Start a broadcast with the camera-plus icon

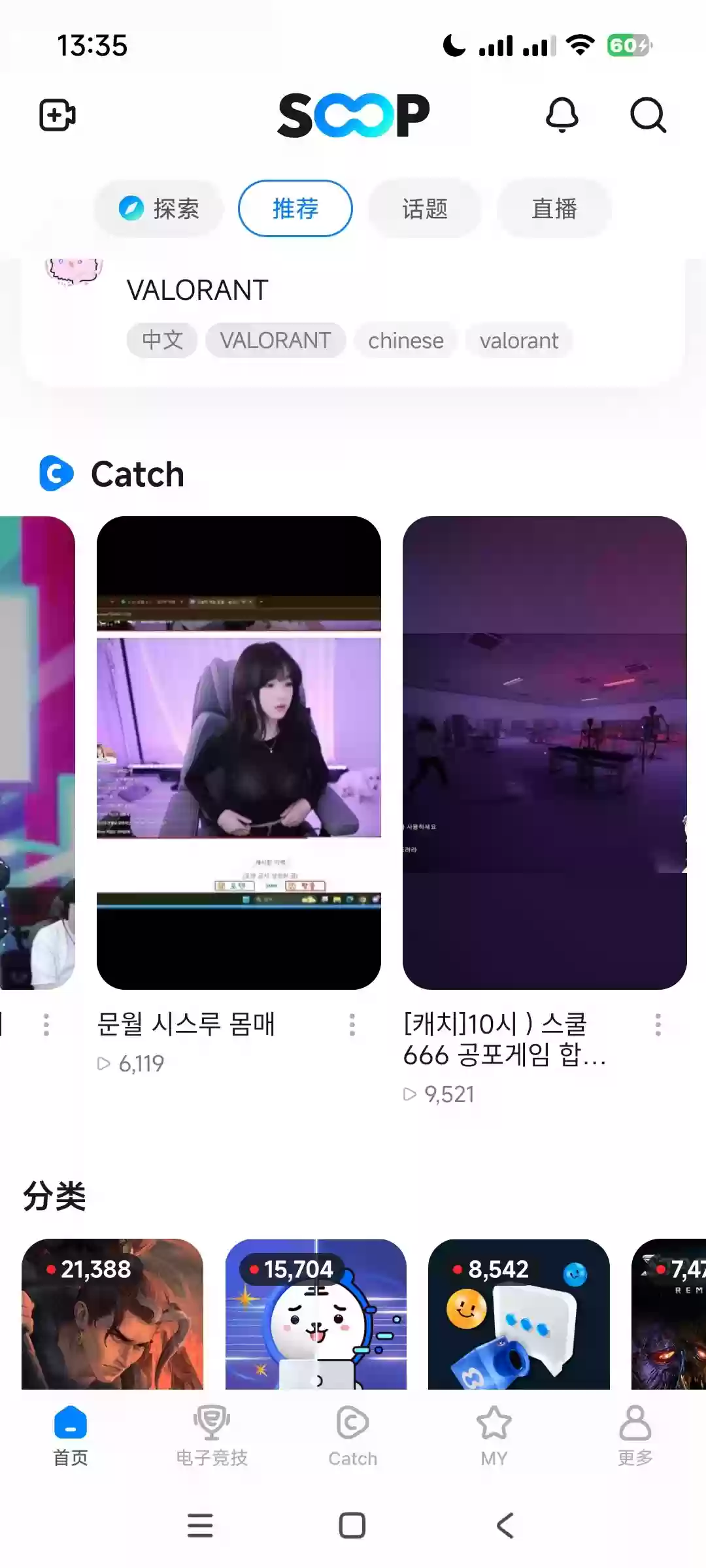pyautogui.click(x=58, y=115)
